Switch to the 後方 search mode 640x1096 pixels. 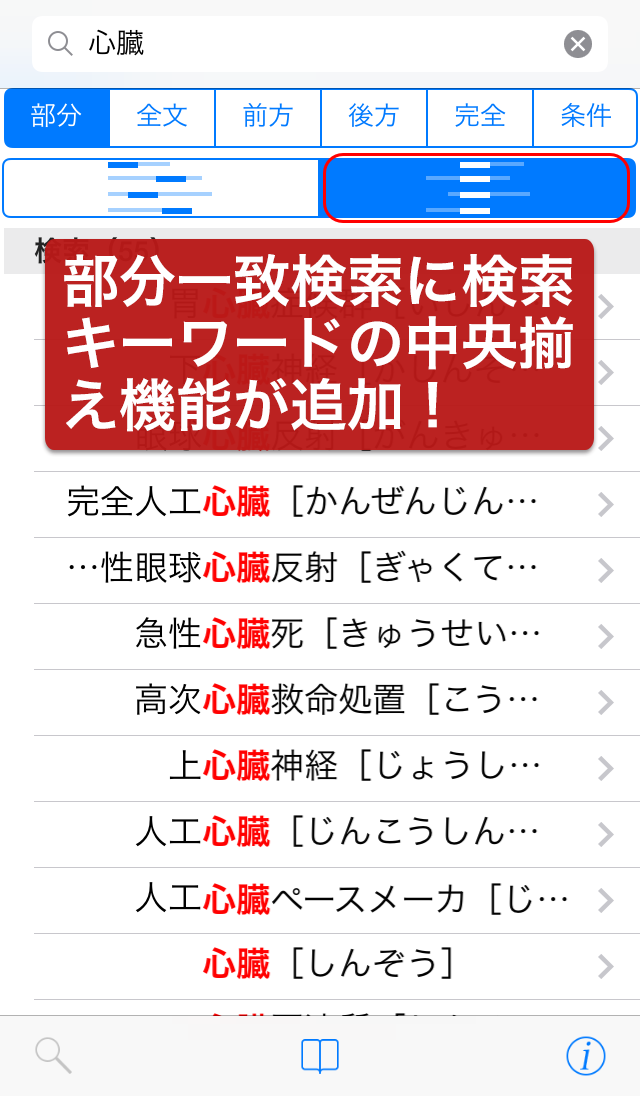[x=374, y=117]
